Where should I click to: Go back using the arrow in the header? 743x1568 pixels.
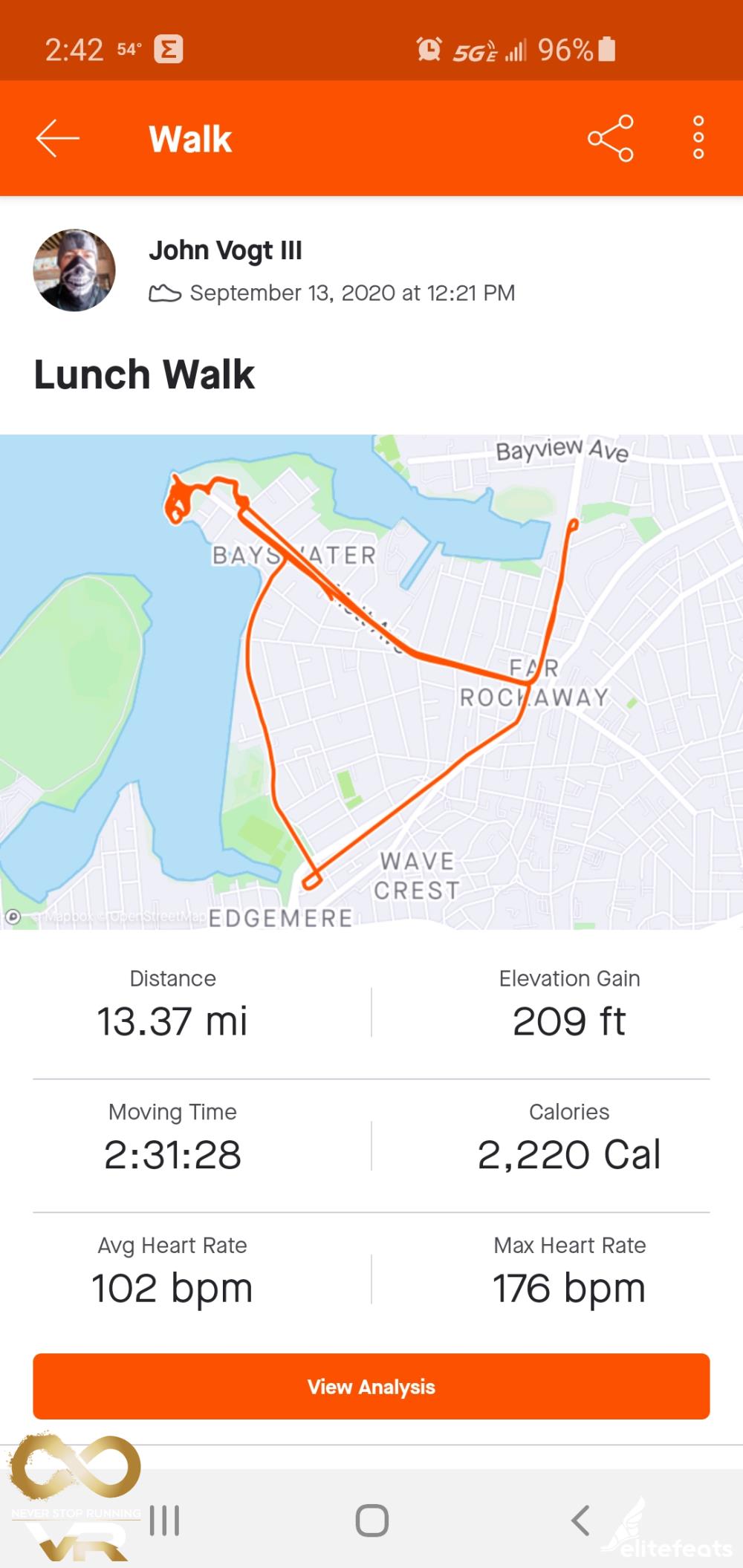(57, 138)
